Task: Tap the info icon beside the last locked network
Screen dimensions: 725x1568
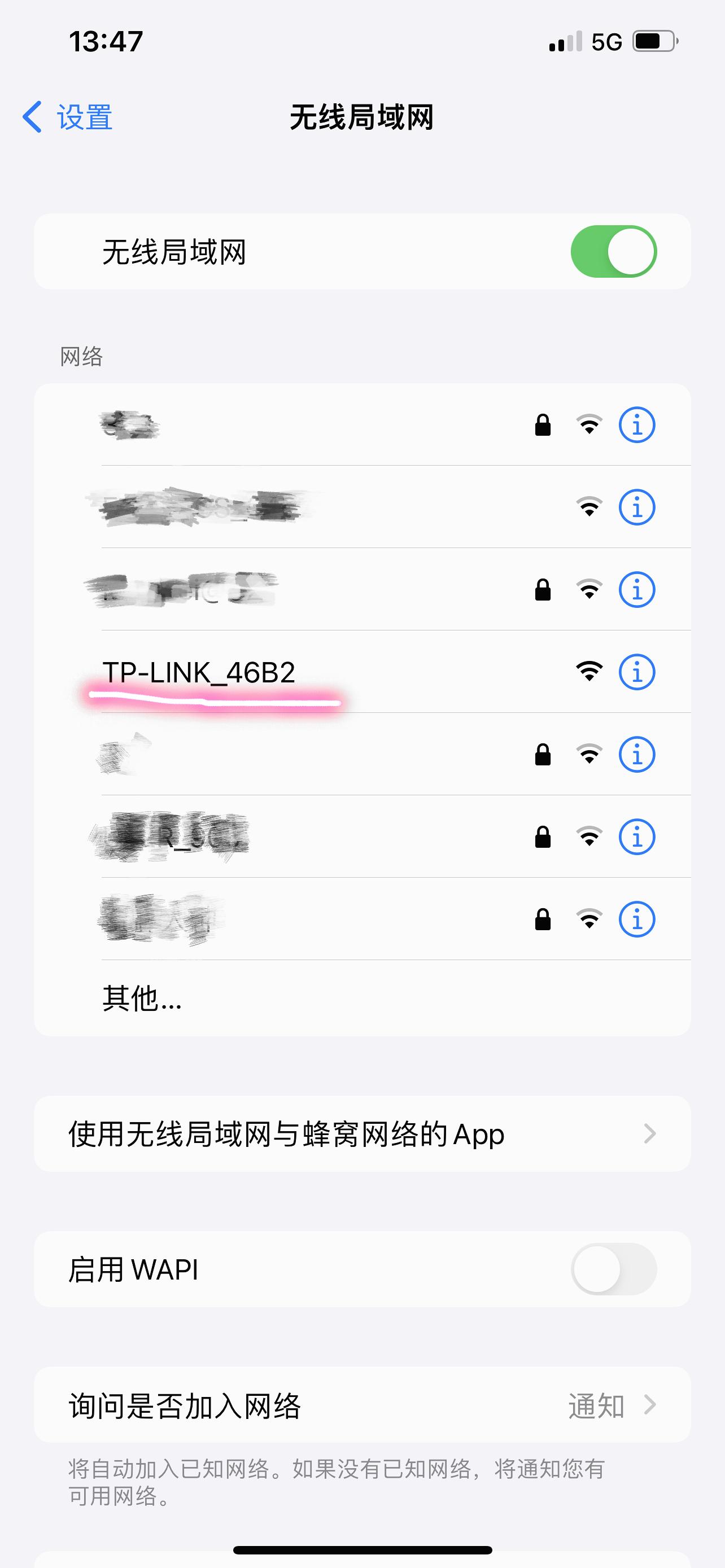Action: pos(637,919)
